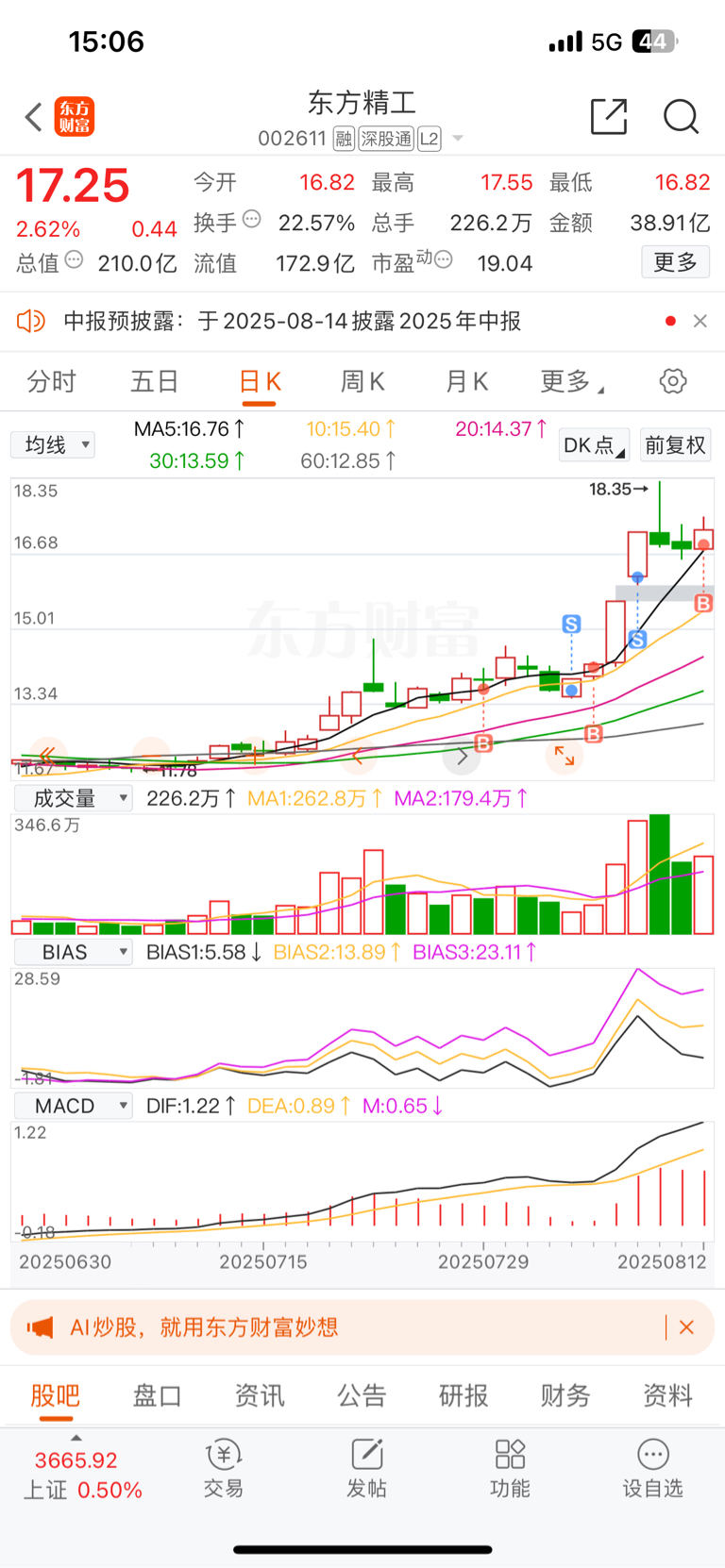
Task: Open chart settings gear icon
Action: coord(673,381)
